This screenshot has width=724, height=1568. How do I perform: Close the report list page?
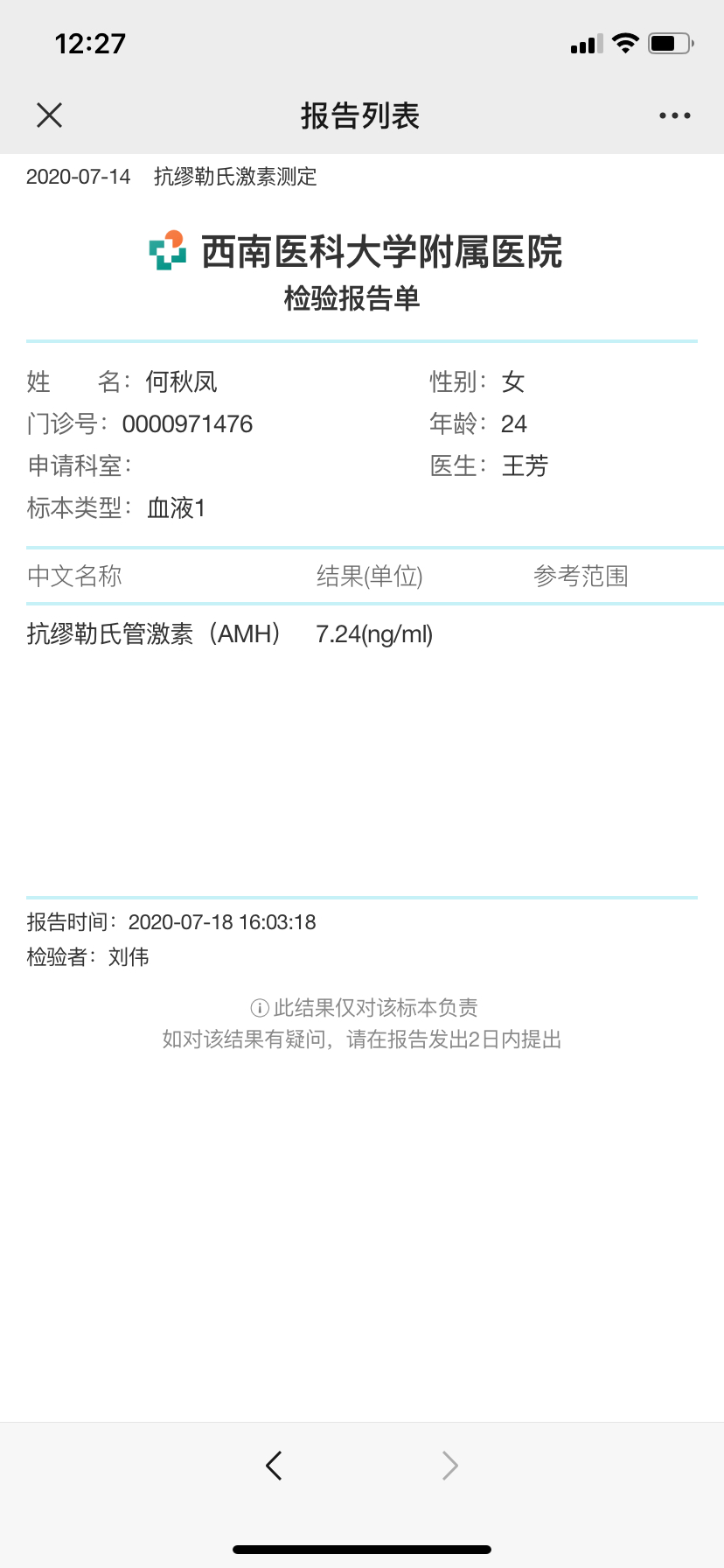click(x=50, y=115)
